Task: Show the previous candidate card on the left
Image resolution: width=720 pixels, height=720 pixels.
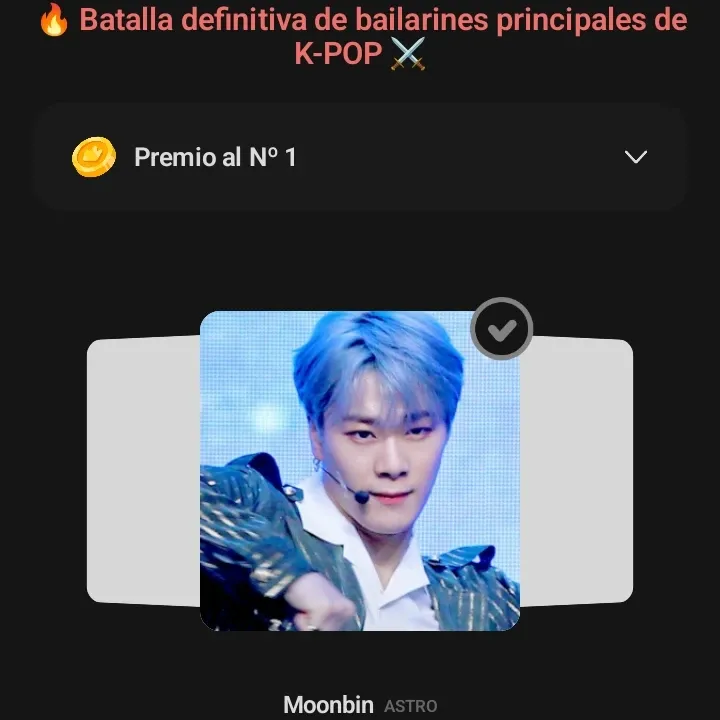Action: (x=142, y=470)
